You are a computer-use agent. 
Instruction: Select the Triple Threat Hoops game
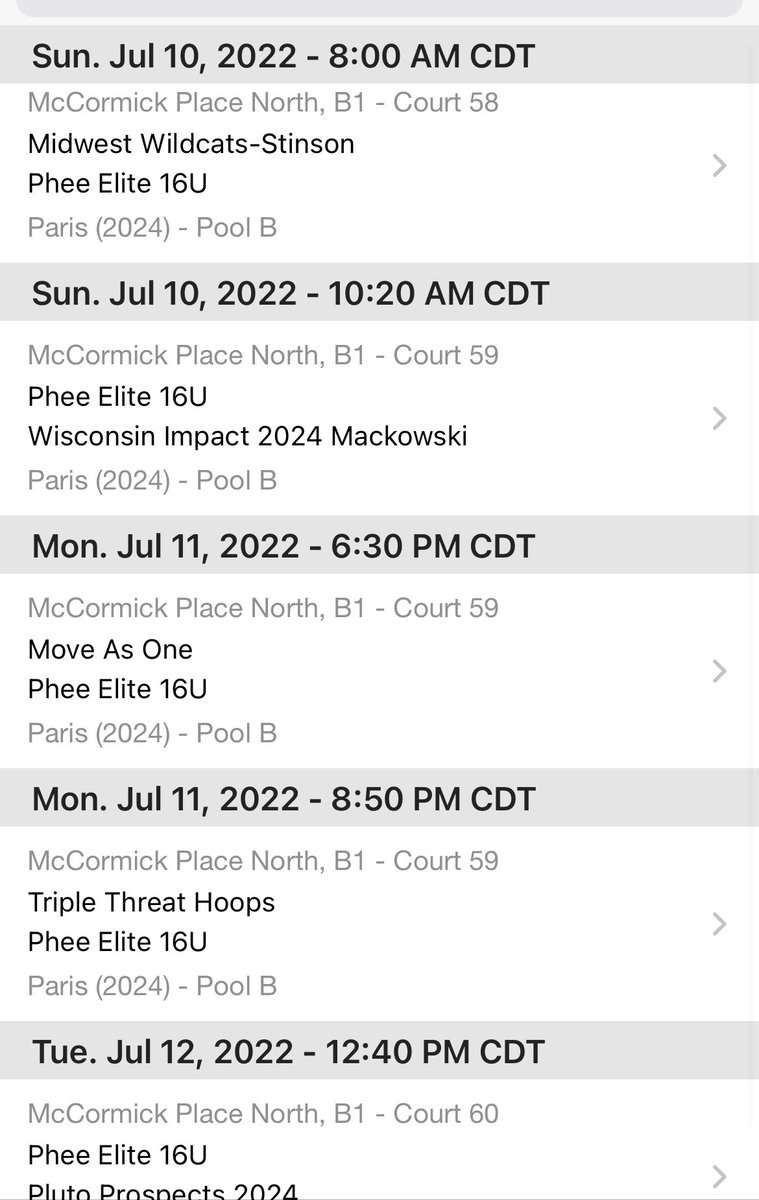pos(378,923)
